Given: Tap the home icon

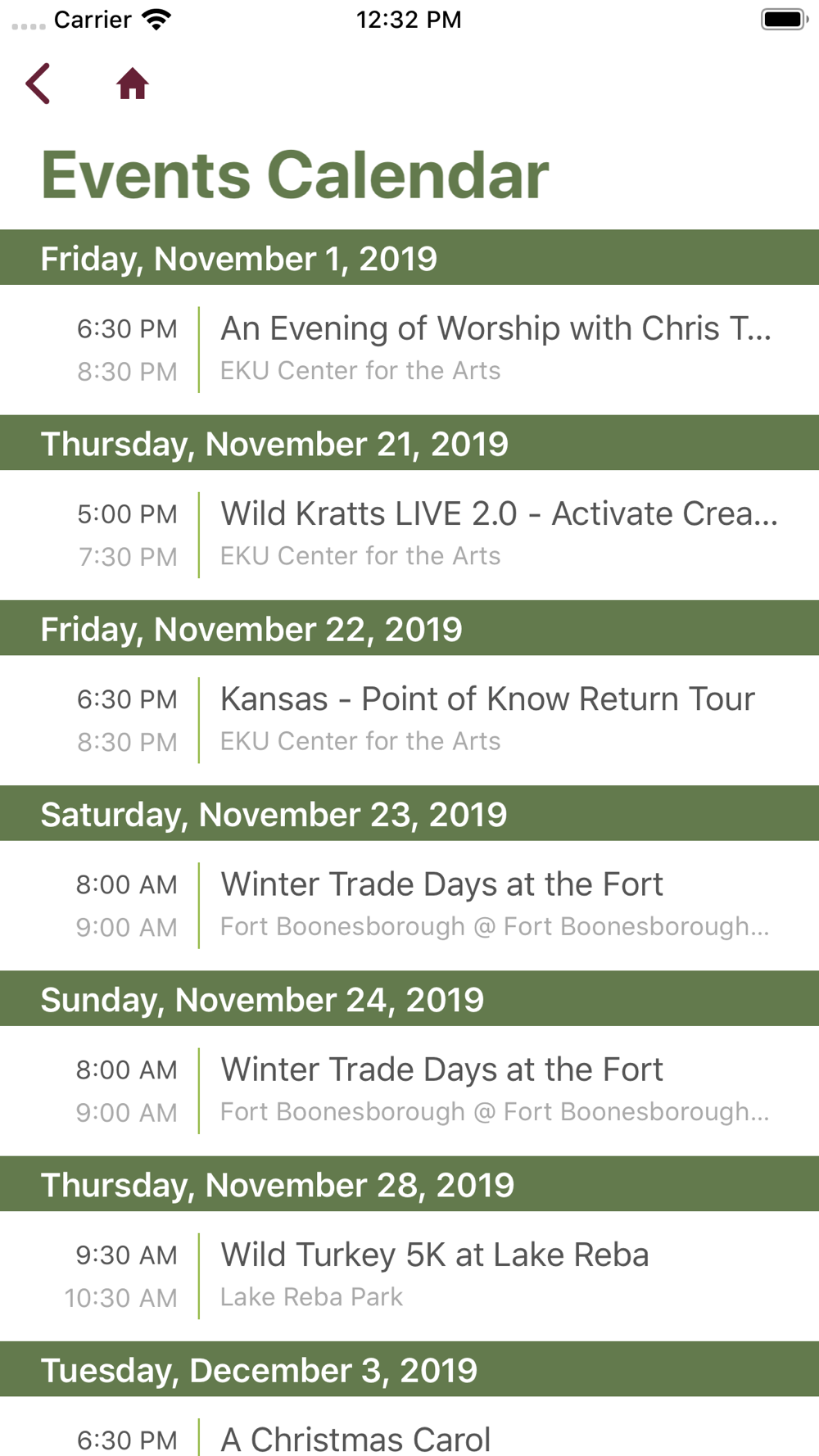Looking at the screenshot, I should [x=132, y=84].
